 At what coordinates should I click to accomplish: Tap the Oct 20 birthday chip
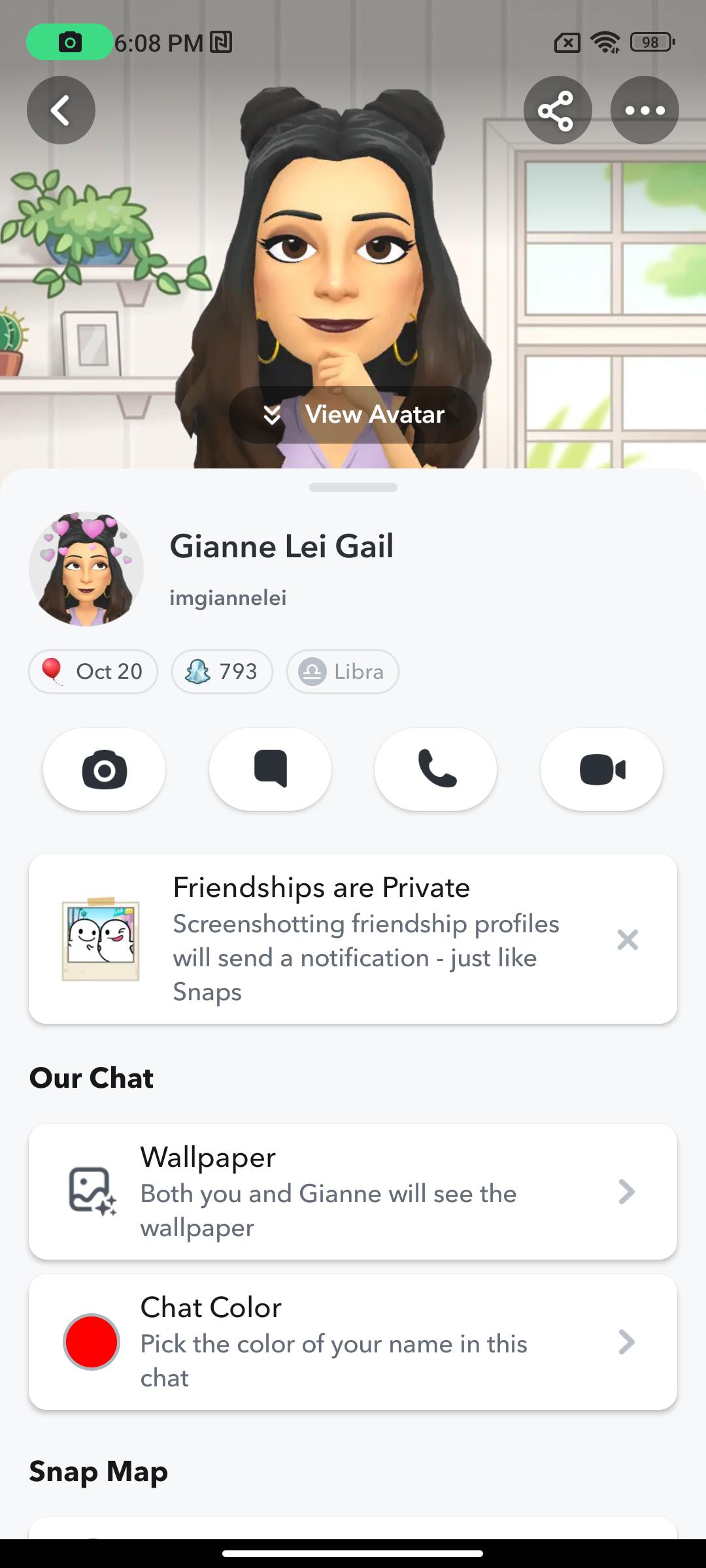pyautogui.click(x=93, y=672)
